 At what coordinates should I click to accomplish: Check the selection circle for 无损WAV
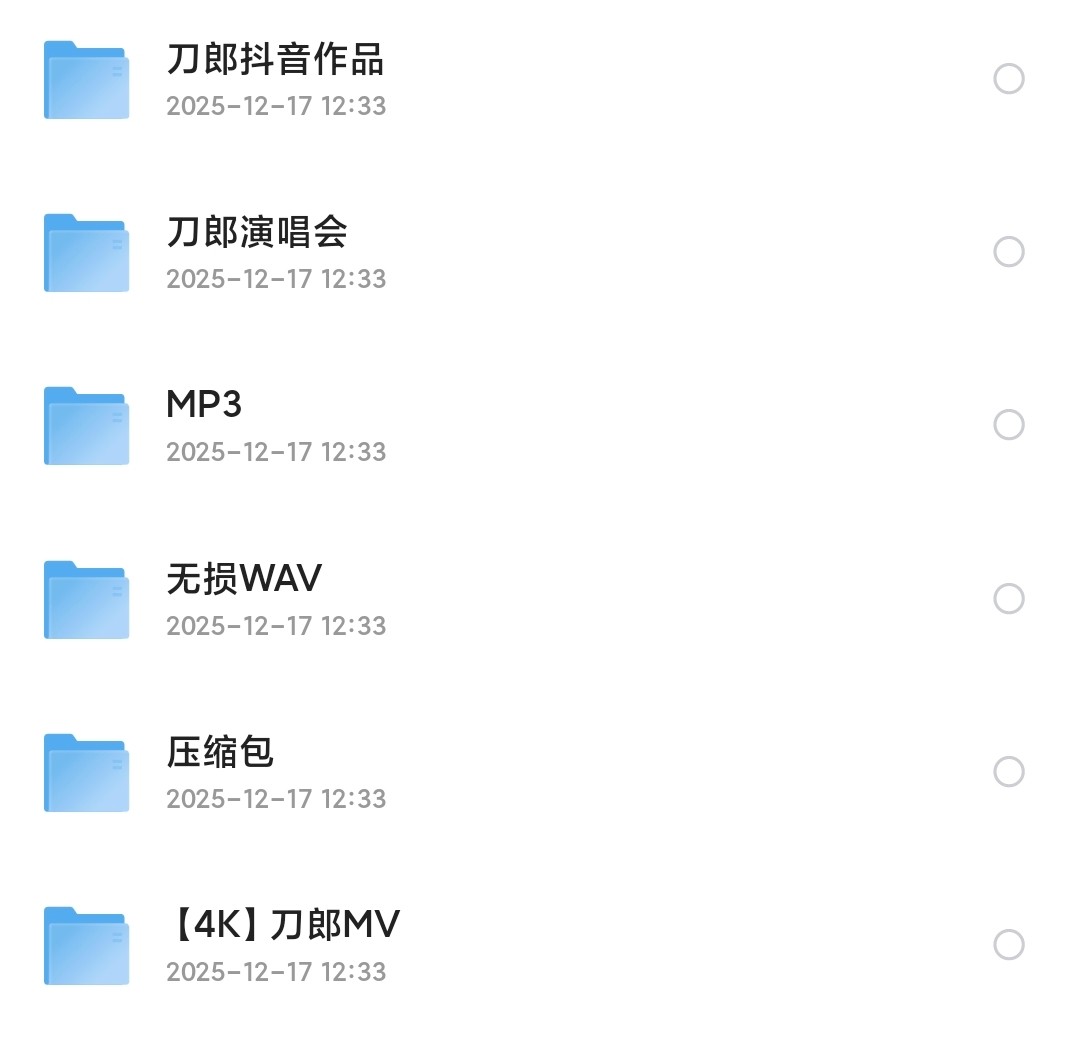1009,599
